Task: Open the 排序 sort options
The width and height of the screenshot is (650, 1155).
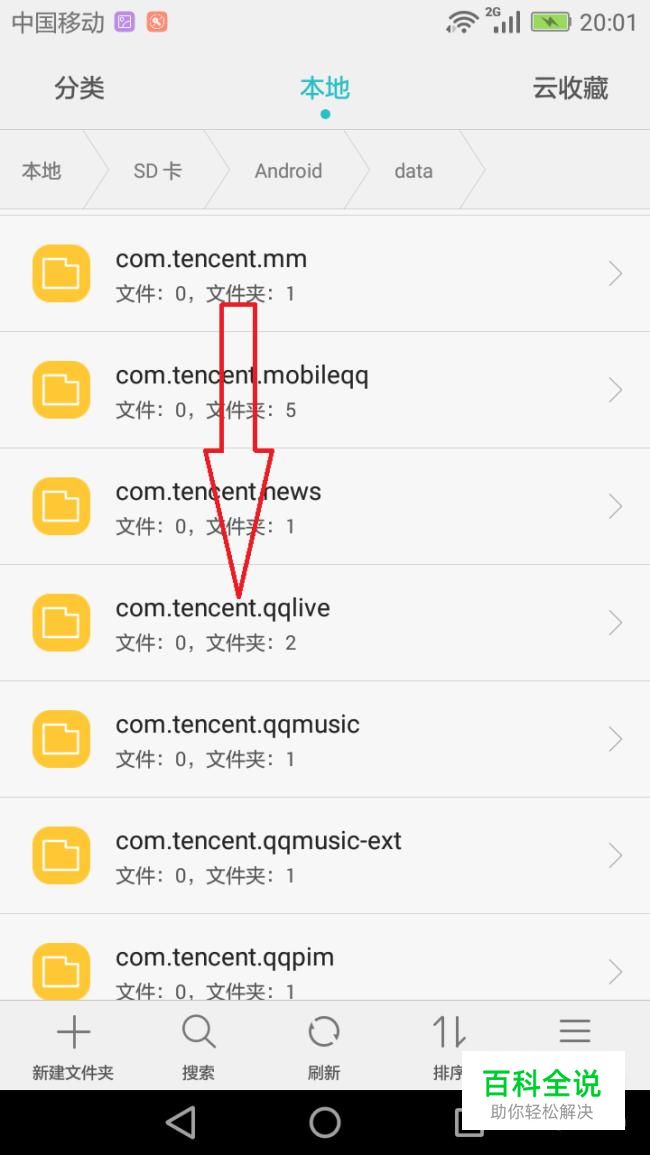Action: tap(449, 1046)
